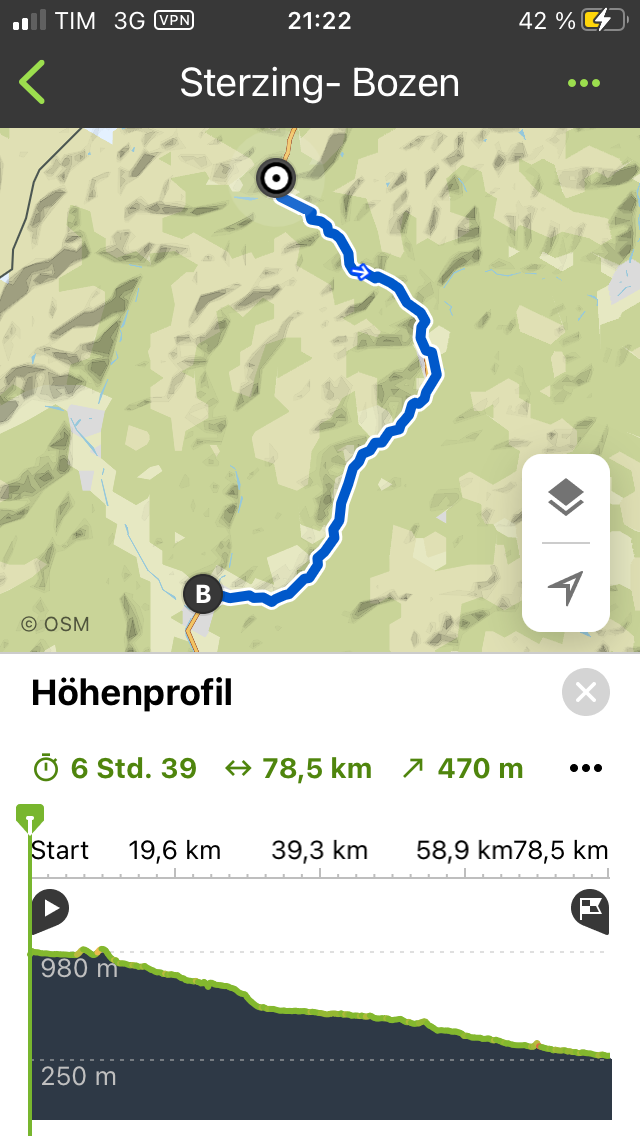Tap the start marker on the map

point(275,179)
